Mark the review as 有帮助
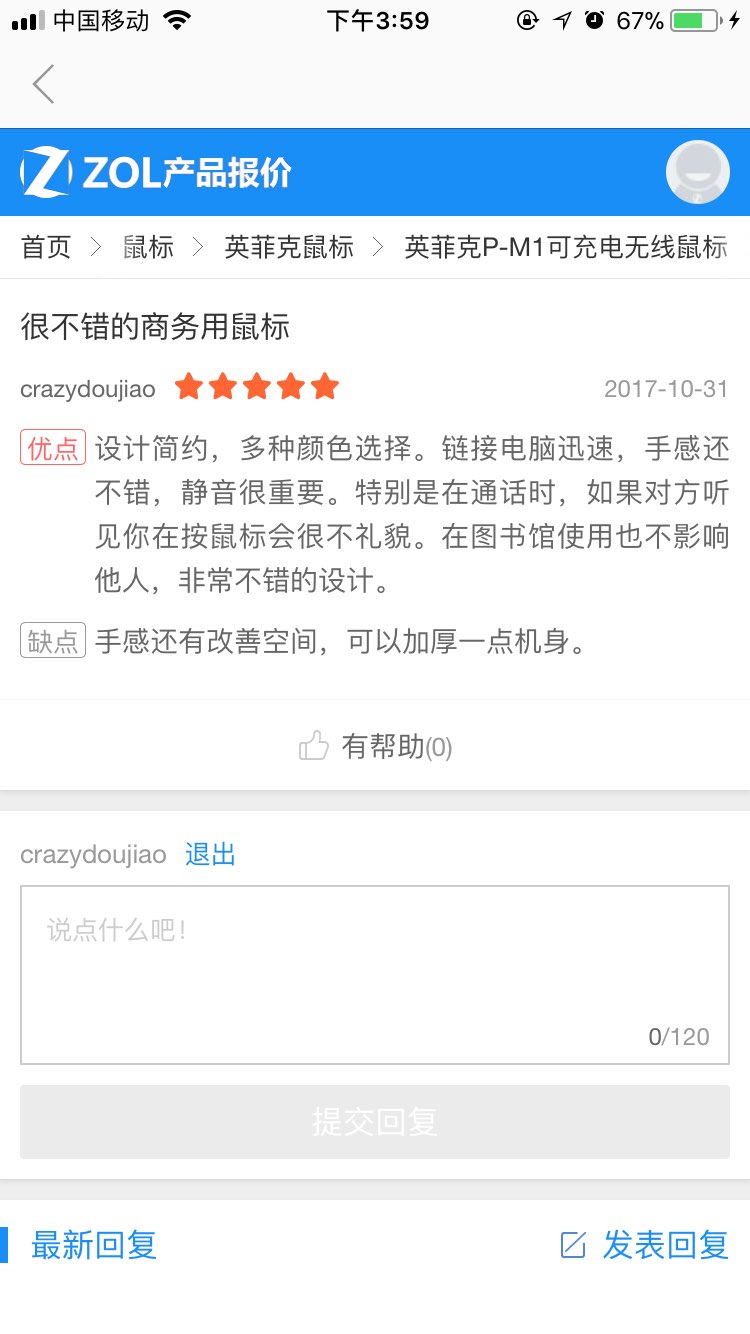 pos(375,746)
